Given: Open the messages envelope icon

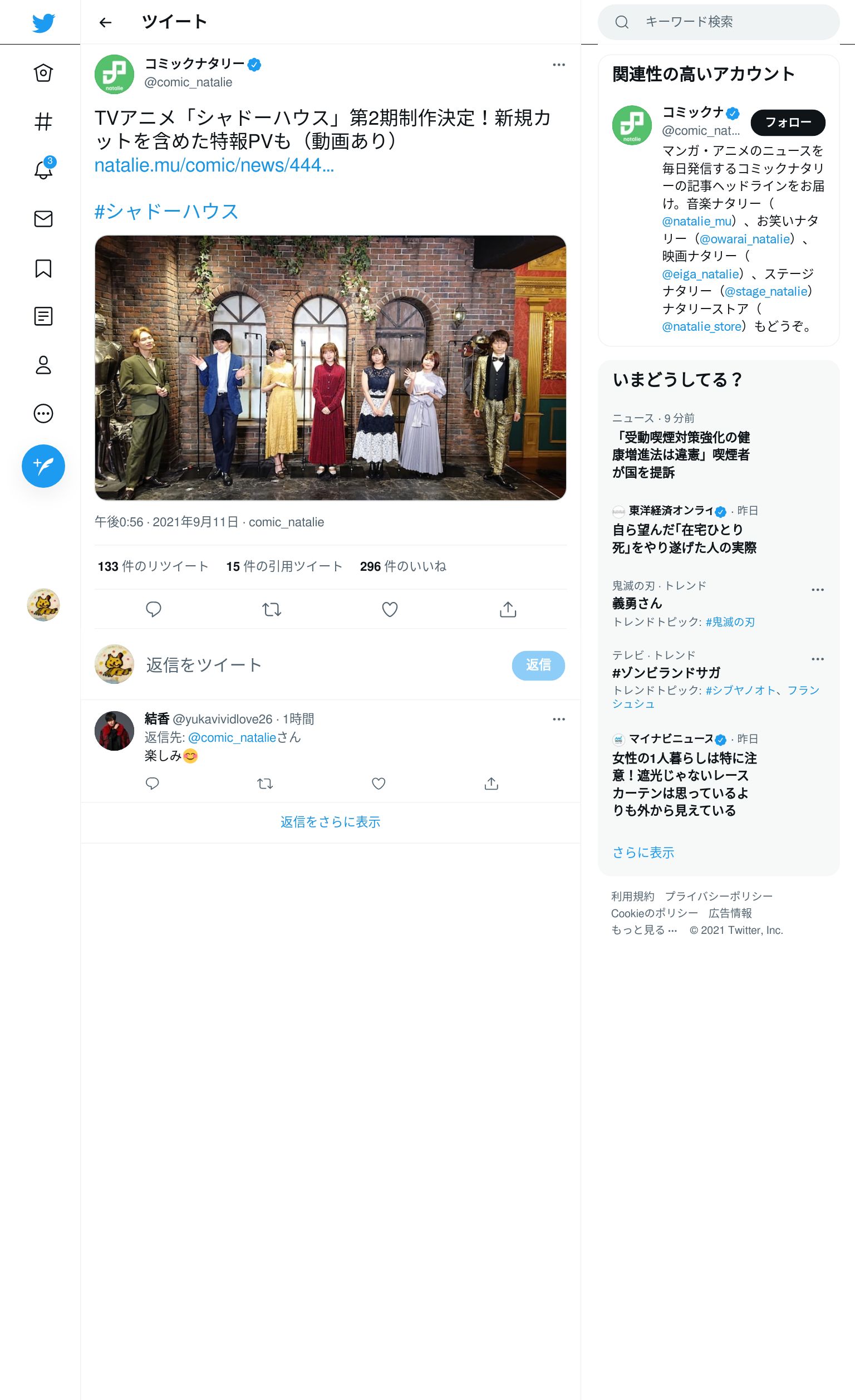Looking at the screenshot, I should point(44,219).
